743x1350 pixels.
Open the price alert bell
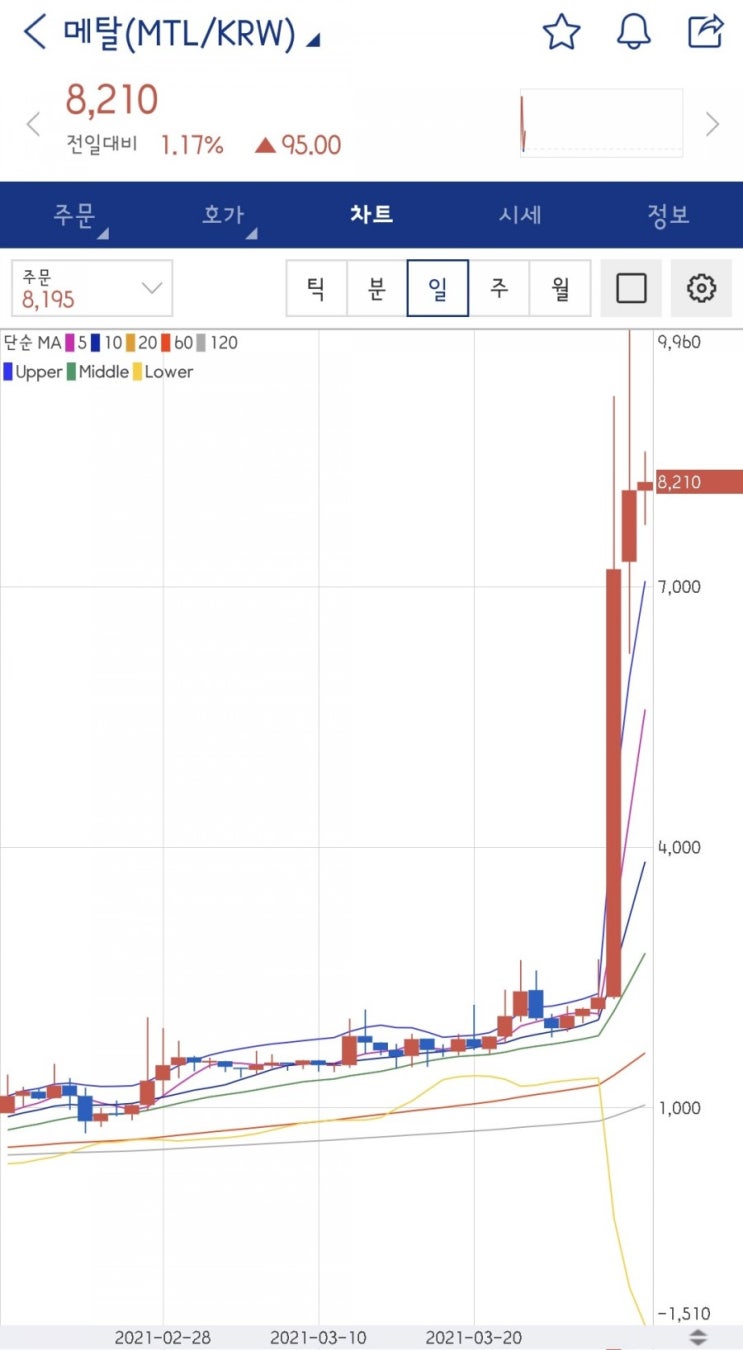[x=633, y=32]
